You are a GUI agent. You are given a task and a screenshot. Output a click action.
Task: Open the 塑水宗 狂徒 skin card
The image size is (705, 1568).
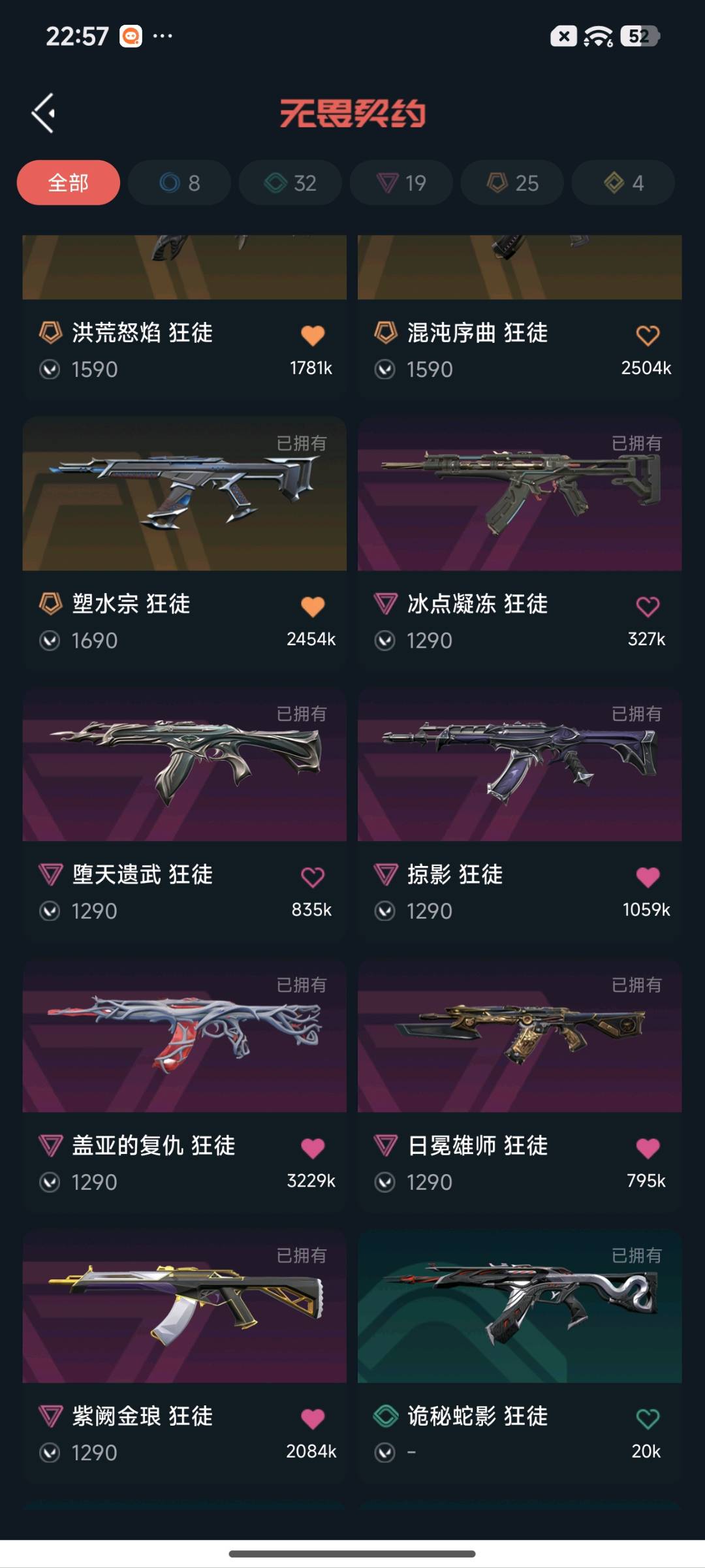tap(185, 543)
